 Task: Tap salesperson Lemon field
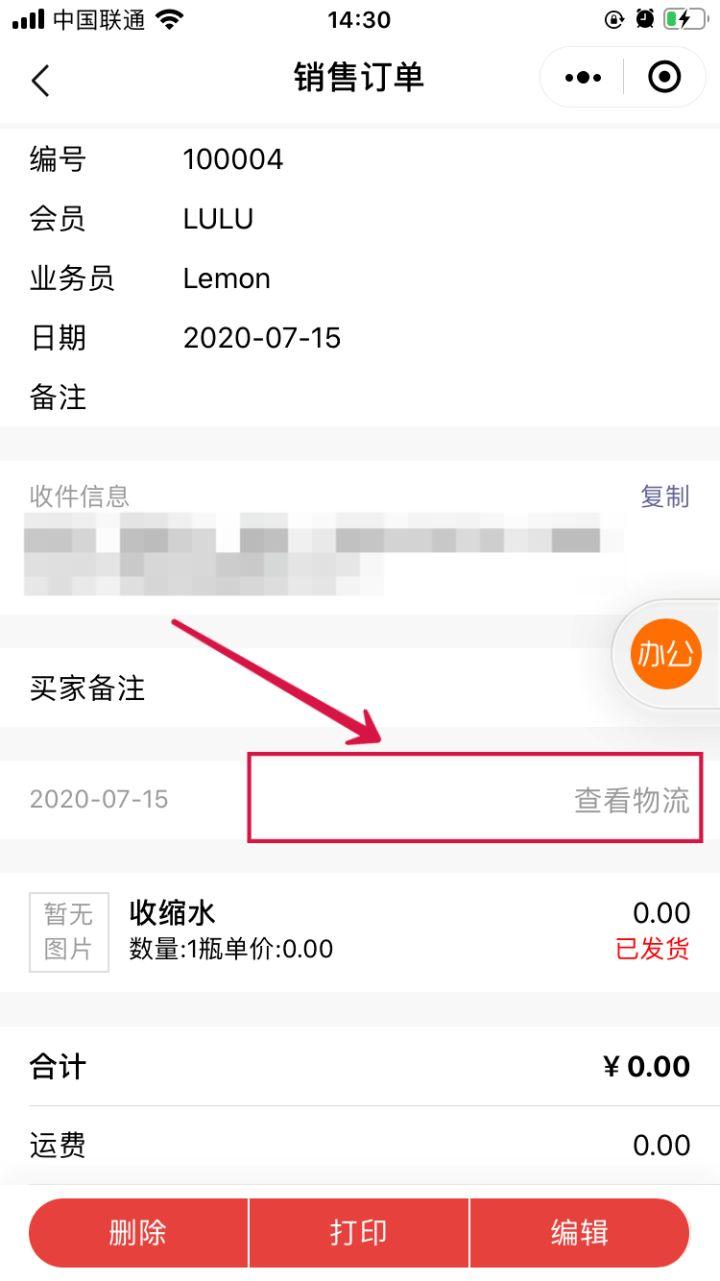point(226,278)
